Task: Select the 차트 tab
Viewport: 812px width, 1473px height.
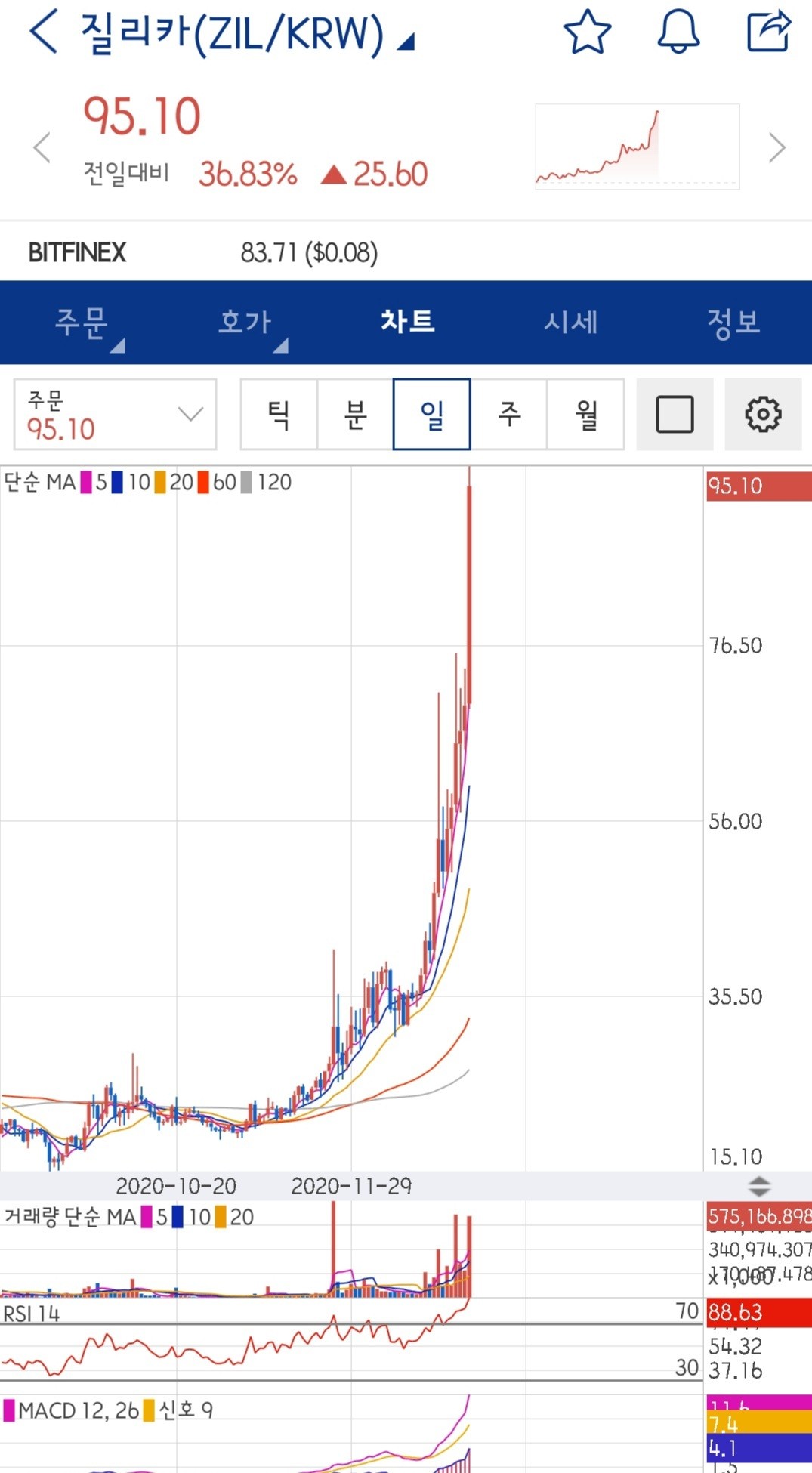Action: tap(407, 323)
